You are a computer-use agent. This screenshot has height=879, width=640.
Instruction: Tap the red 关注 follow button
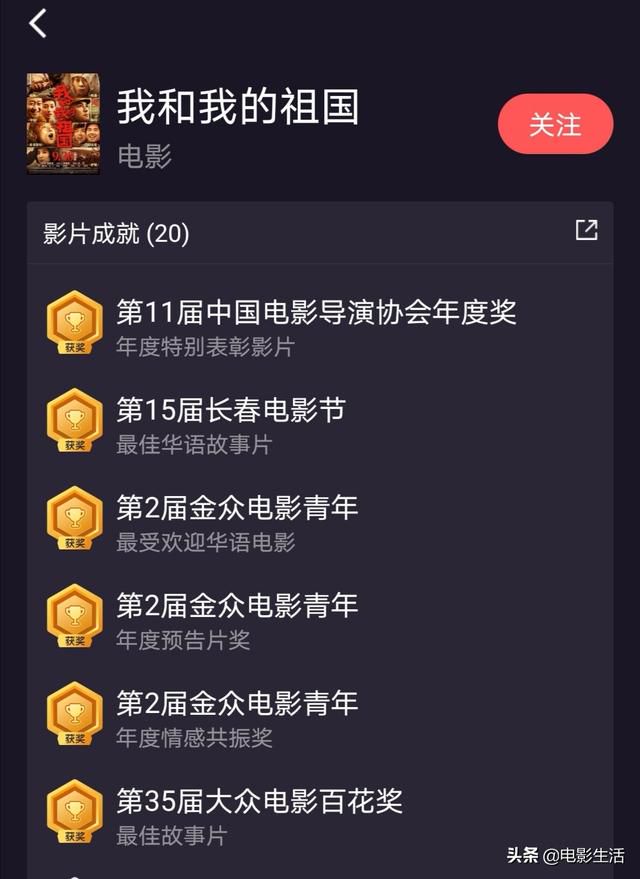pos(555,125)
